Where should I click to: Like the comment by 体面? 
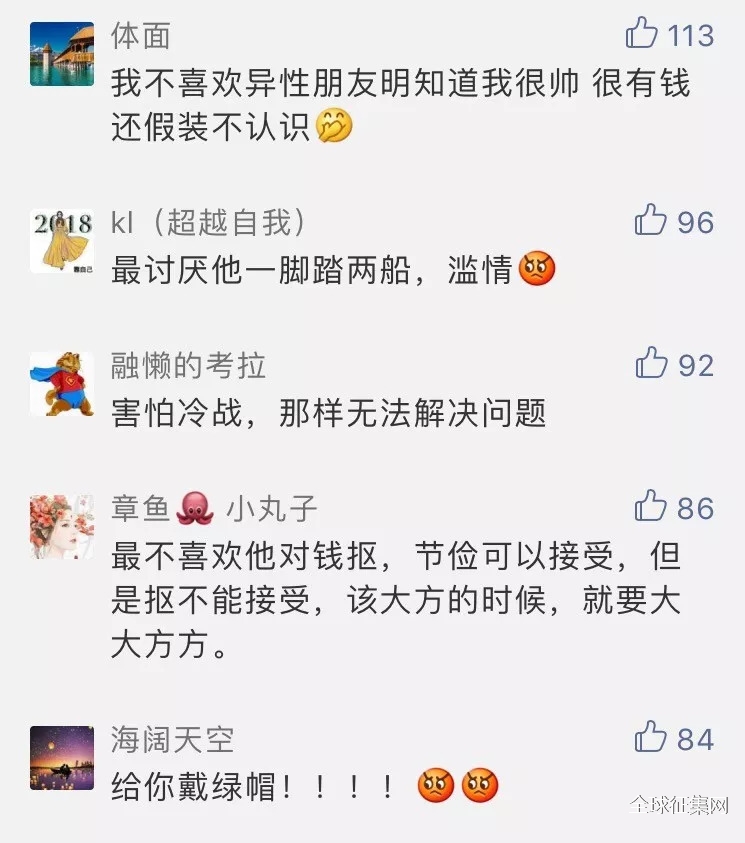(642, 35)
